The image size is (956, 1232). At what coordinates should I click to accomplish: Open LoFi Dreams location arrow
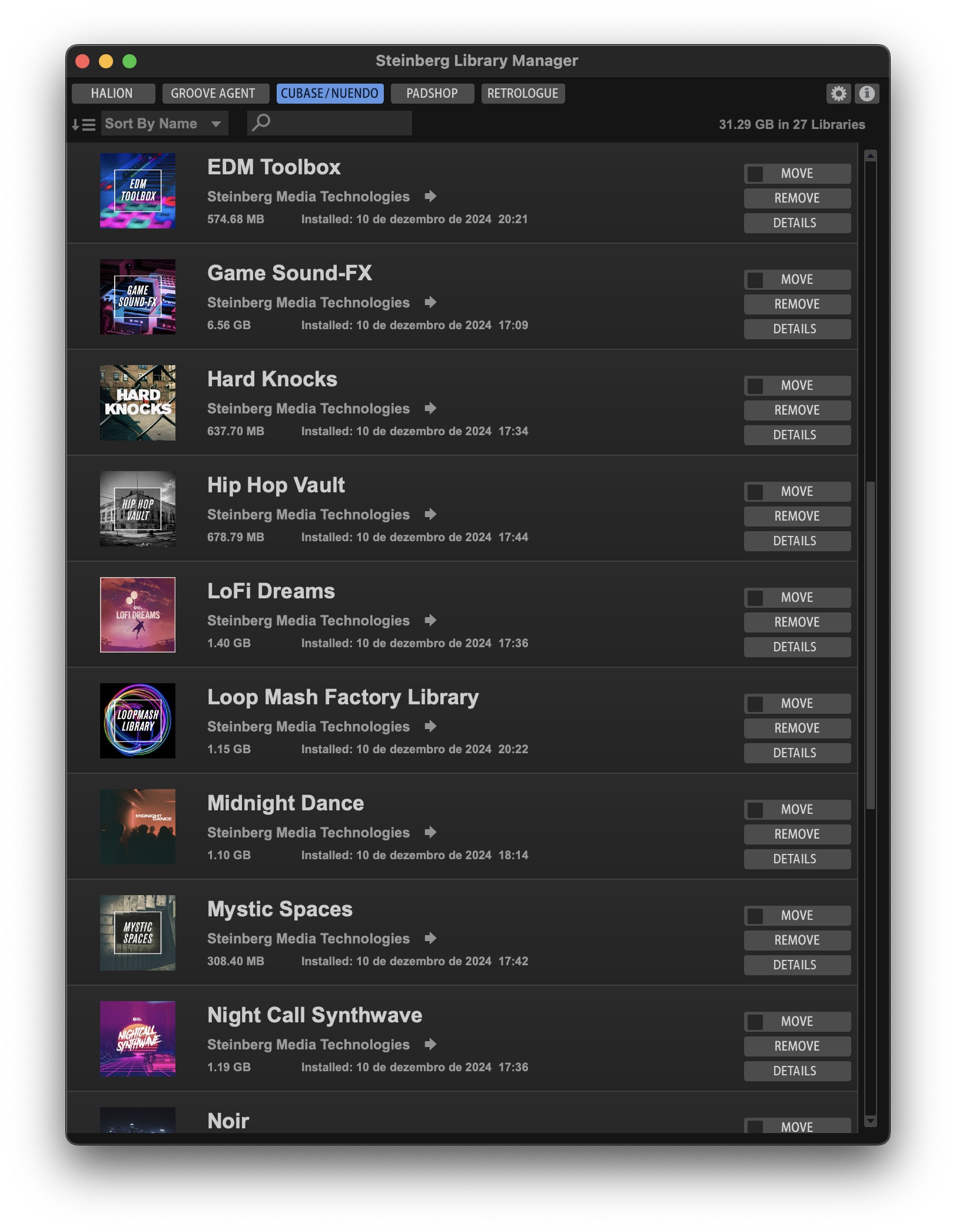pyautogui.click(x=431, y=620)
